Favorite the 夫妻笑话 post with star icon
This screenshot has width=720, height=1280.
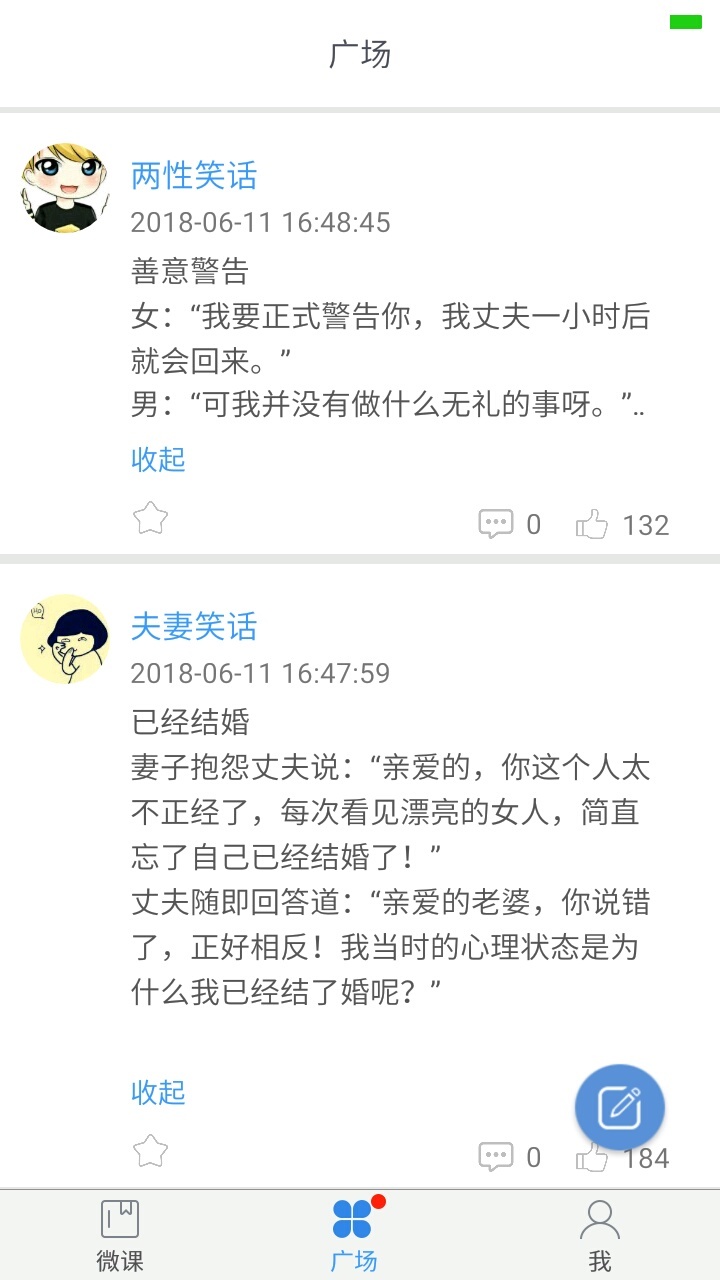click(150, 1151)
